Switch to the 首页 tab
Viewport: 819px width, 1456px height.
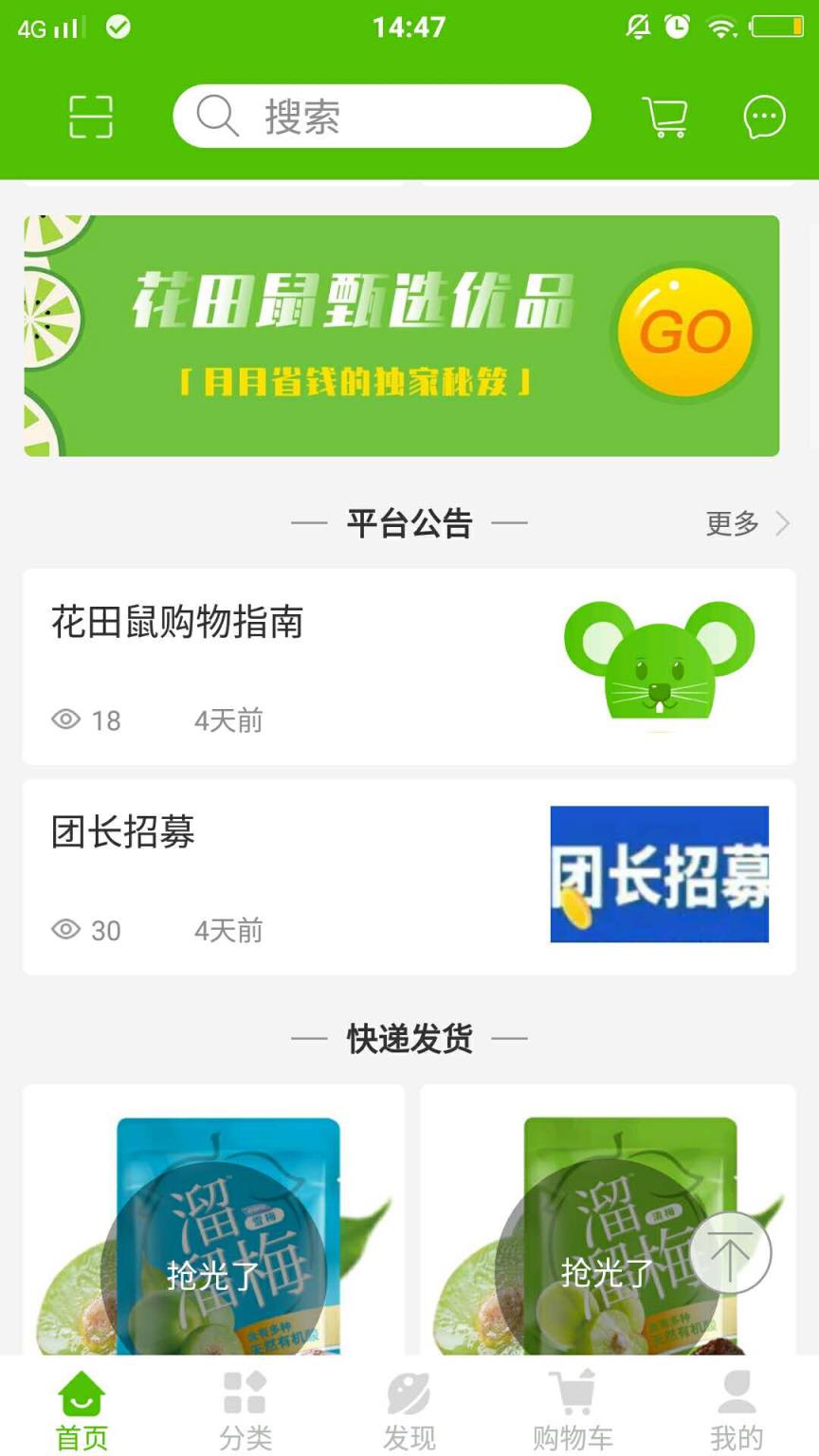[82, 1410]
